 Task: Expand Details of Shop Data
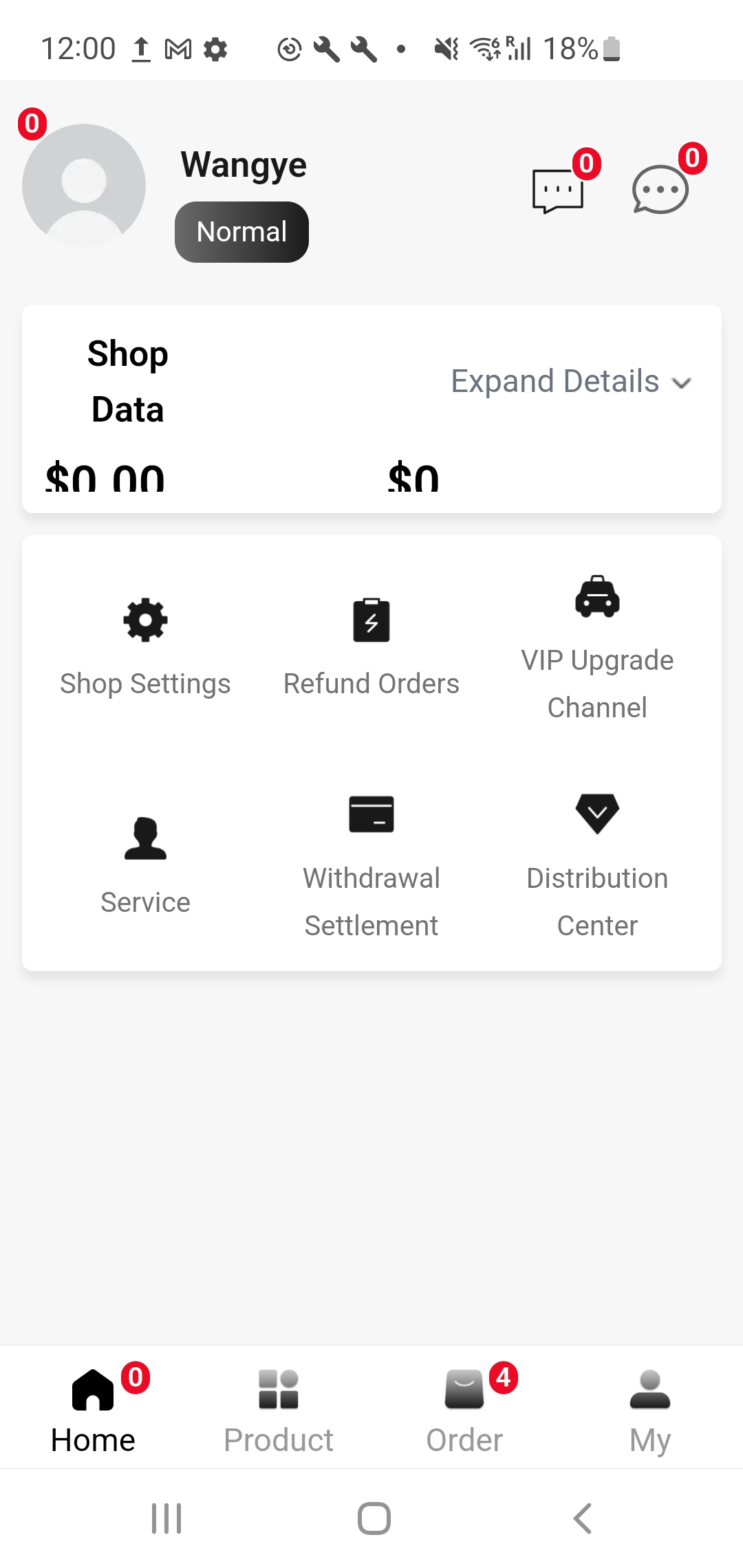(571, 382)
